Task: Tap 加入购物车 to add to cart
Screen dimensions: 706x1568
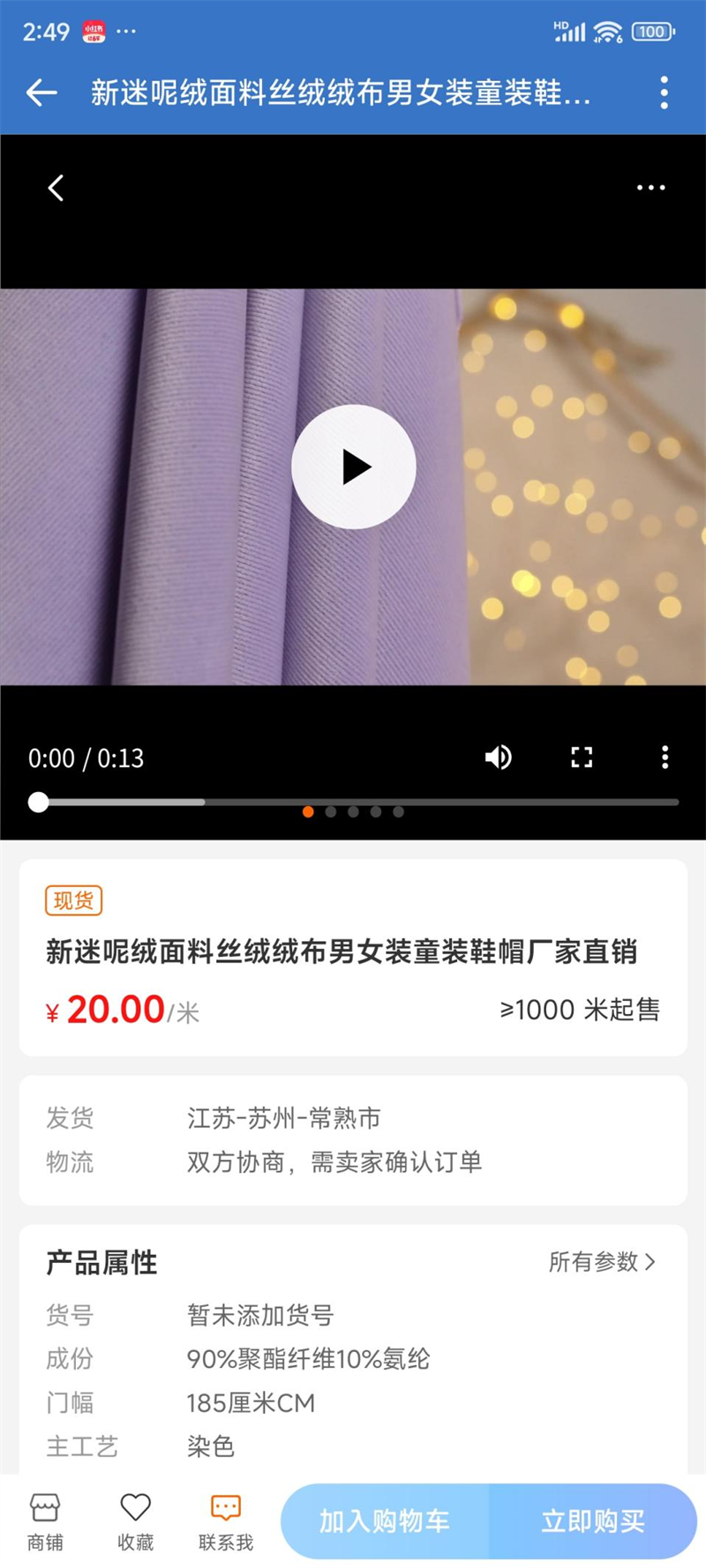Action: [x=385, y=1521]
